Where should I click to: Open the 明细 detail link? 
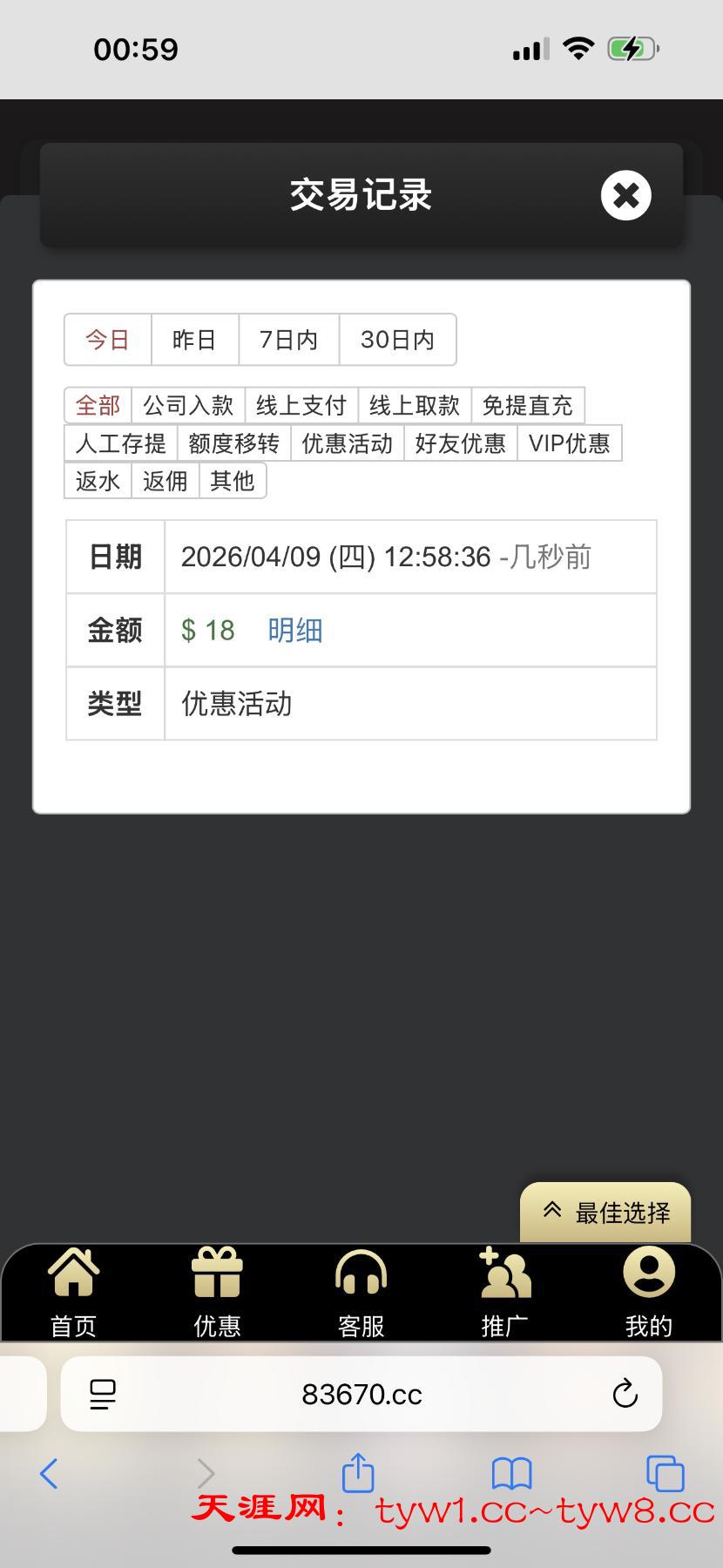coord(295,630)
